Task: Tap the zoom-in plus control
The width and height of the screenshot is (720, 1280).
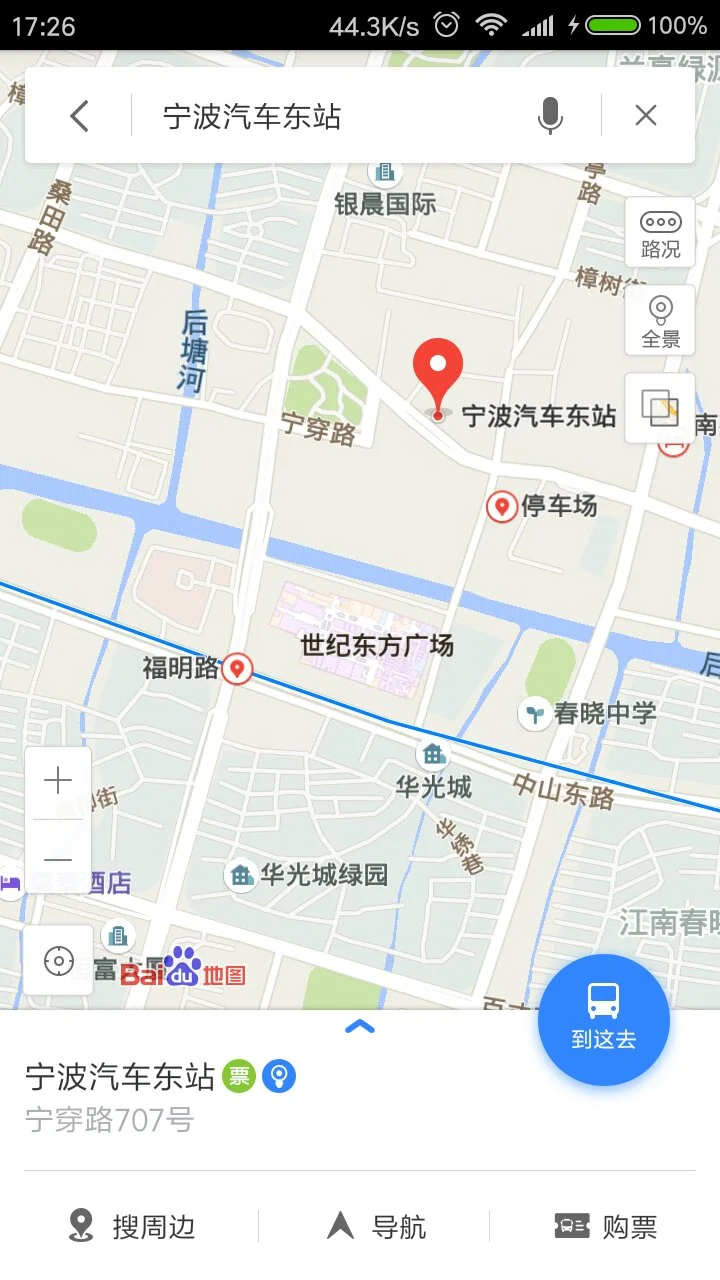Action: pyautogui.click(x=58, y=780)
